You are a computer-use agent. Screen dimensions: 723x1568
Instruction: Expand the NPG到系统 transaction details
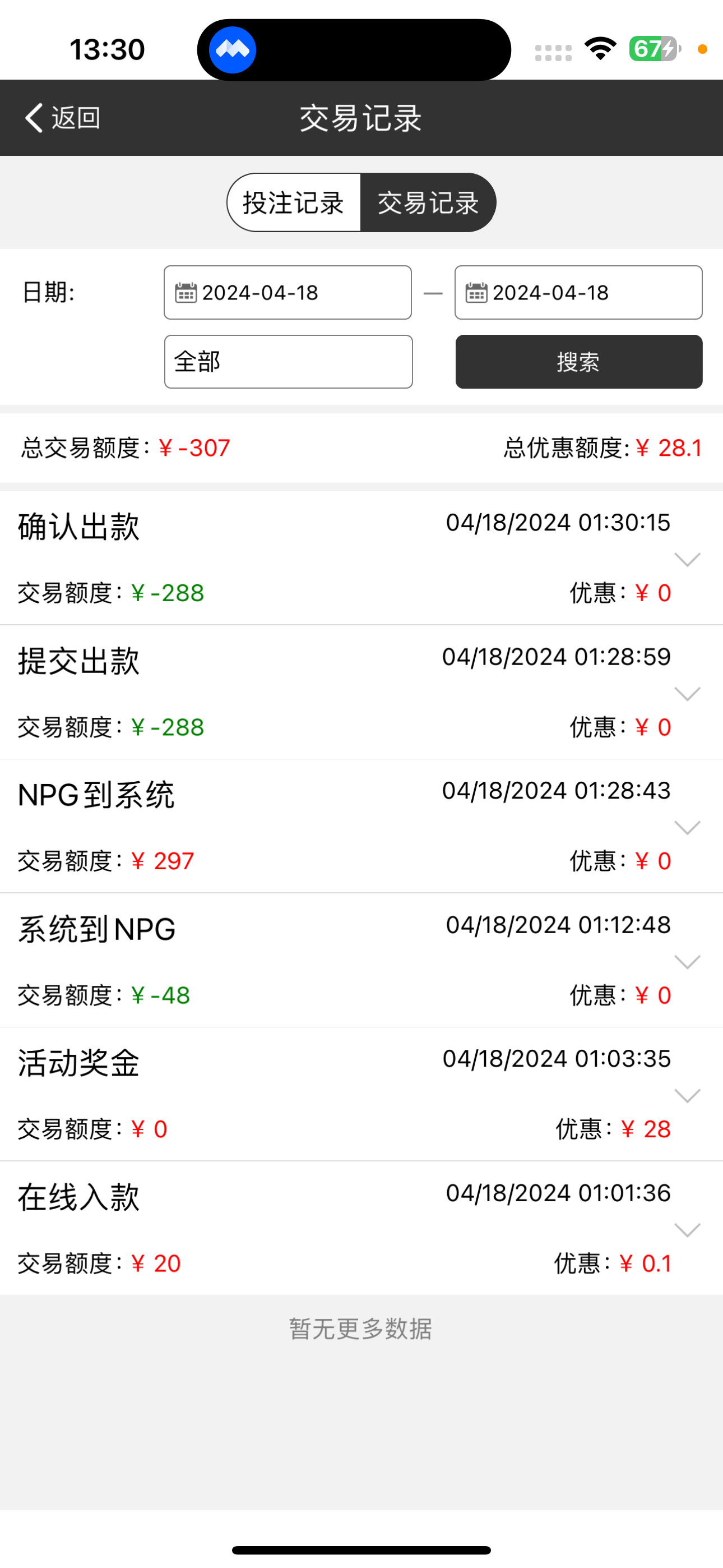pyautogui.click(x=687, y=828)
